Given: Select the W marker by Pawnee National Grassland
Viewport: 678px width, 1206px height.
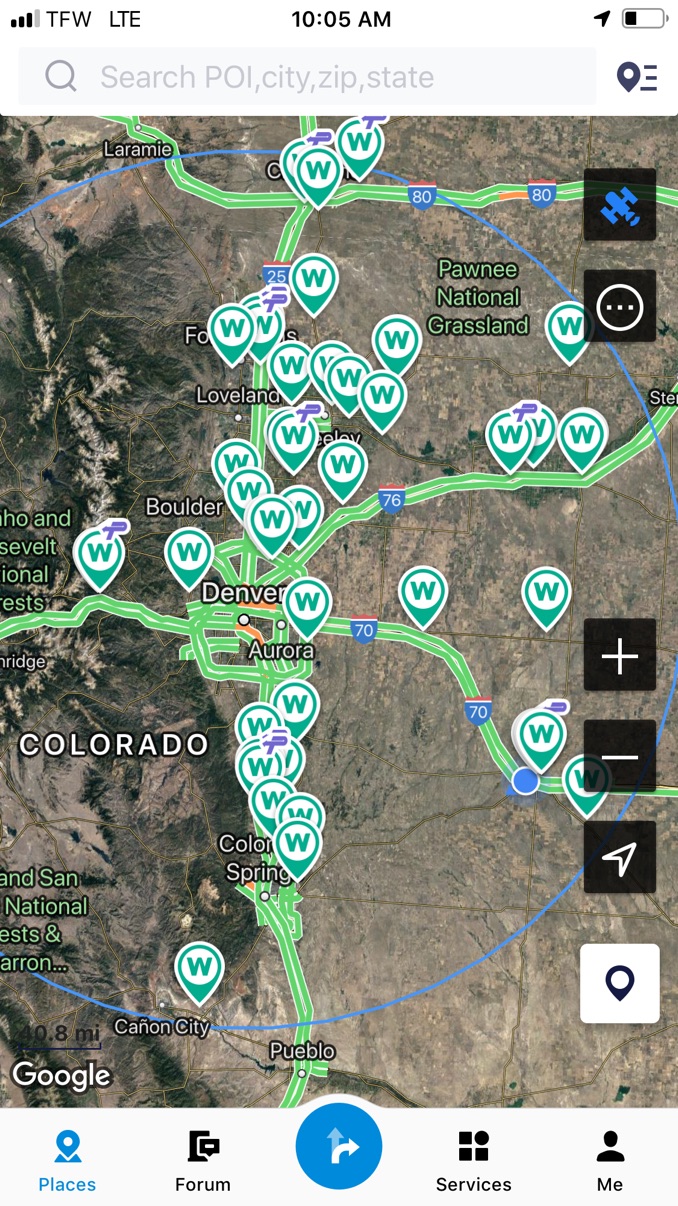Looking at the screenshot, I should [569, 328].
